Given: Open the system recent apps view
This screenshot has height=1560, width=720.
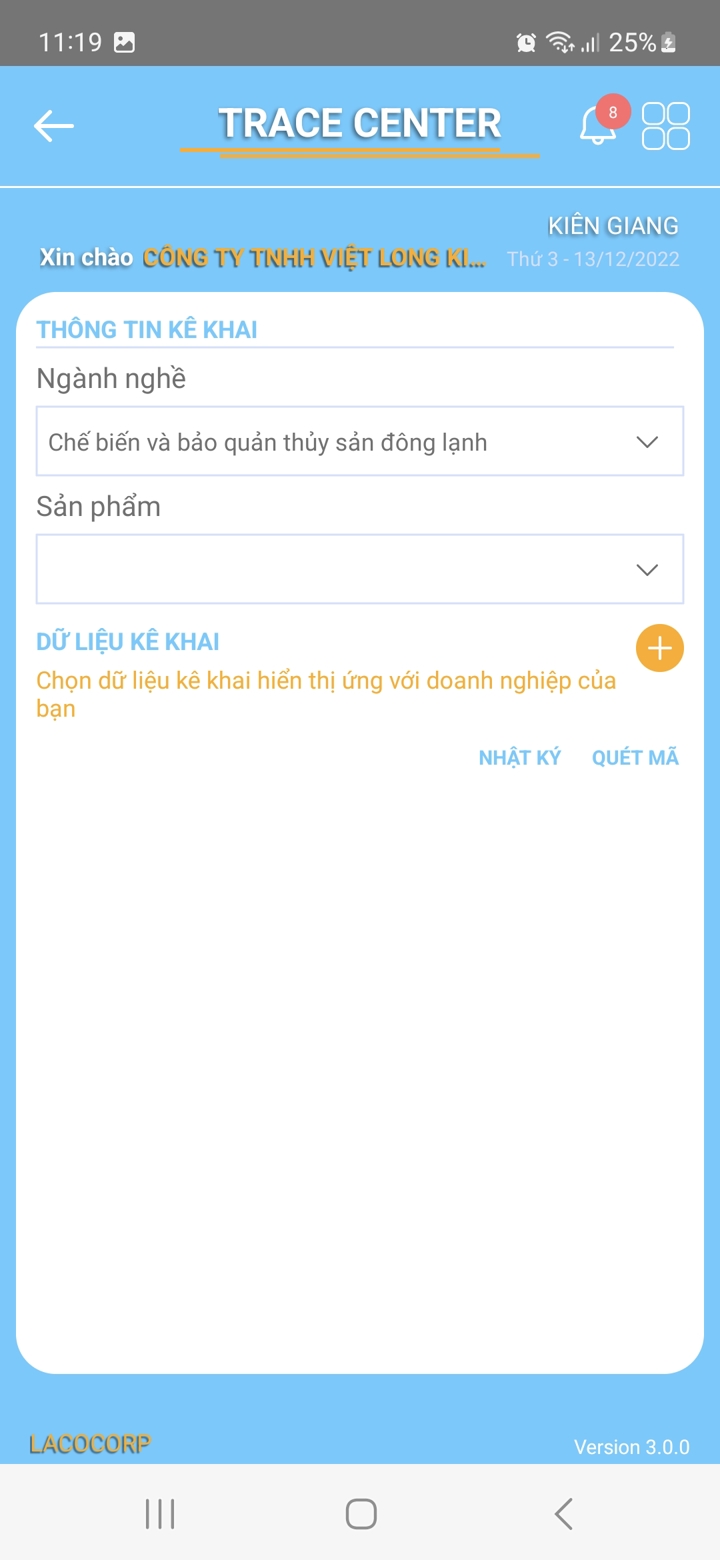Looking at the screenshot, I should click(x=160, y=1514).
